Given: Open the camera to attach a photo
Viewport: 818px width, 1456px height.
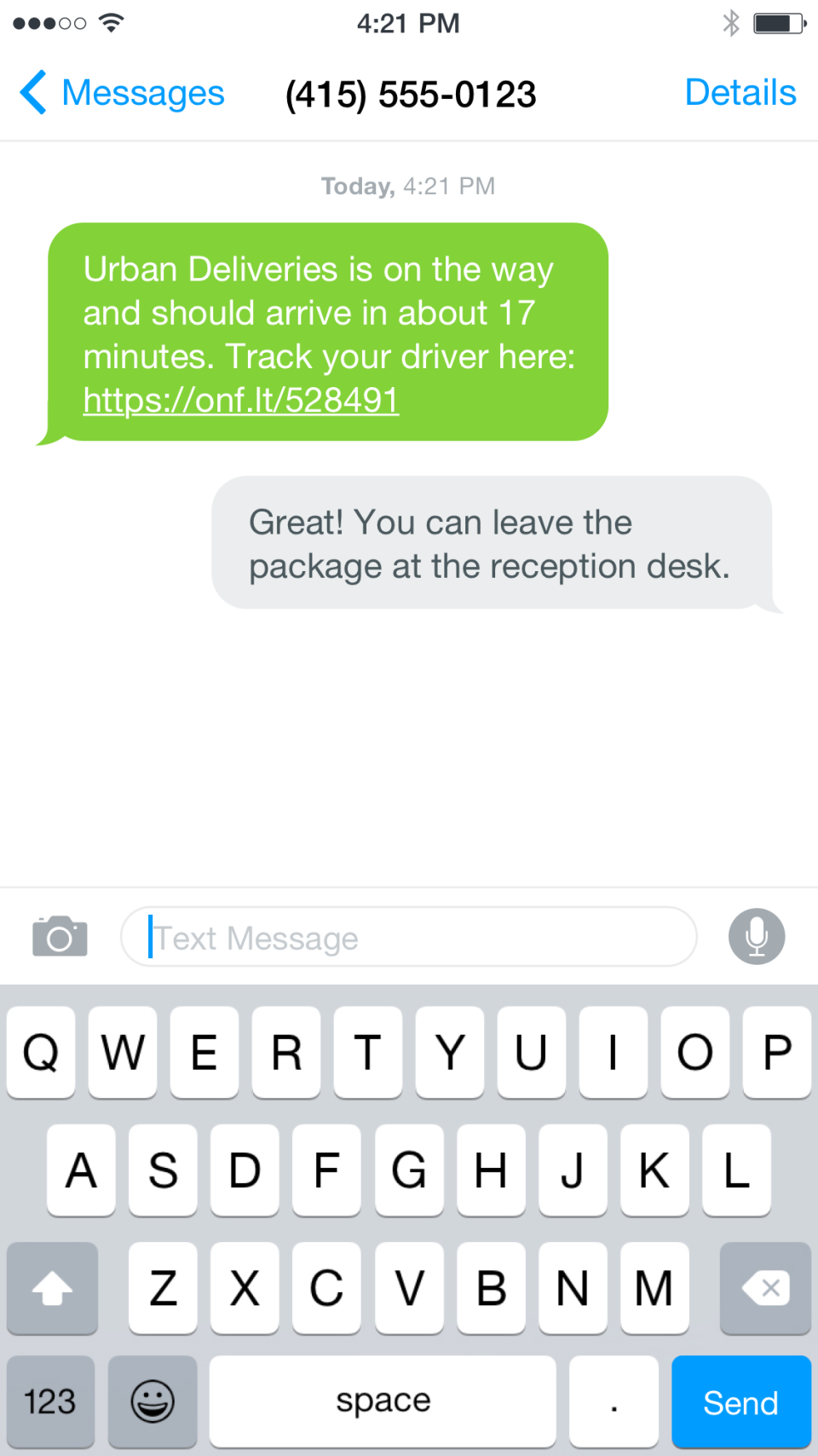Looking at the screenshot, I should coord(60,937).
